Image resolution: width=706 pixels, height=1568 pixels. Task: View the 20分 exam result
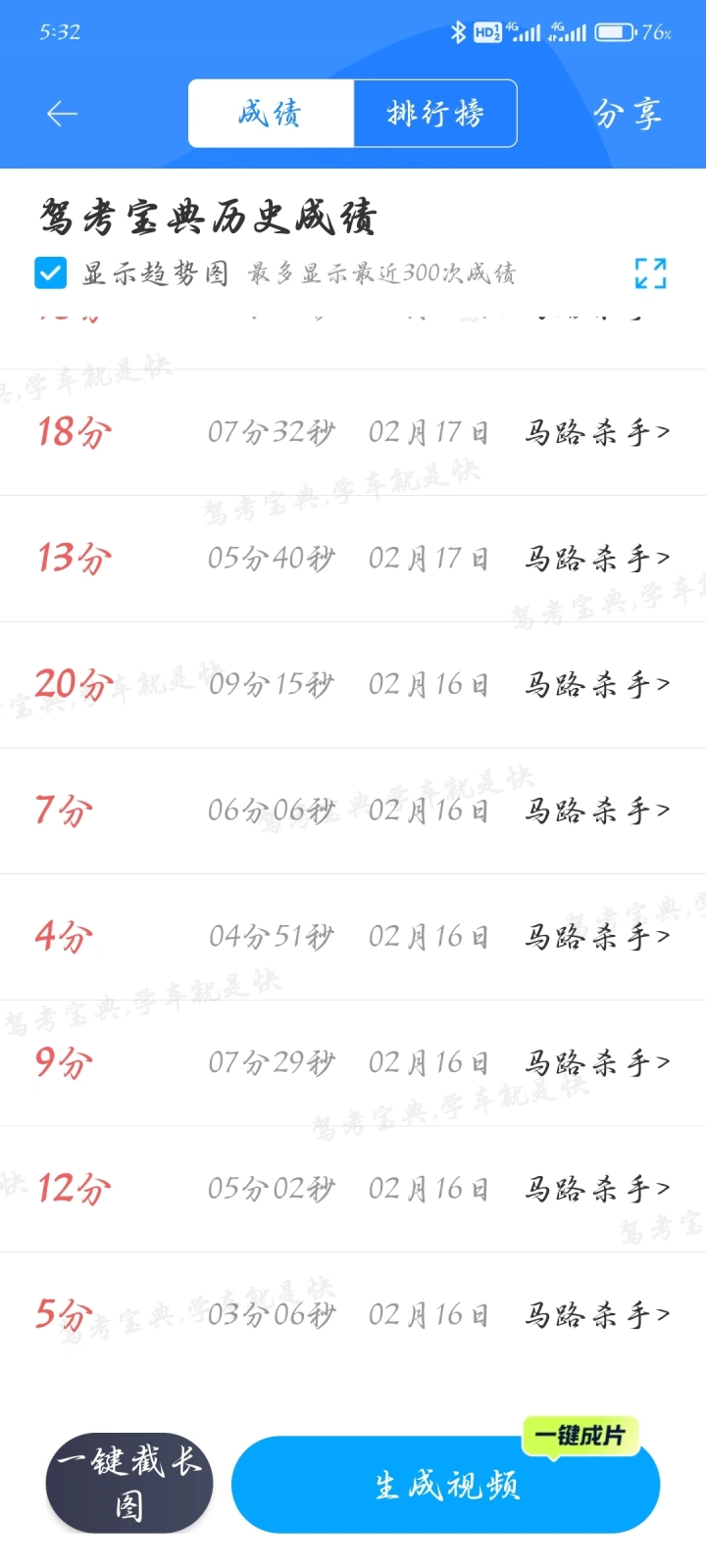(x=353, y=685)
